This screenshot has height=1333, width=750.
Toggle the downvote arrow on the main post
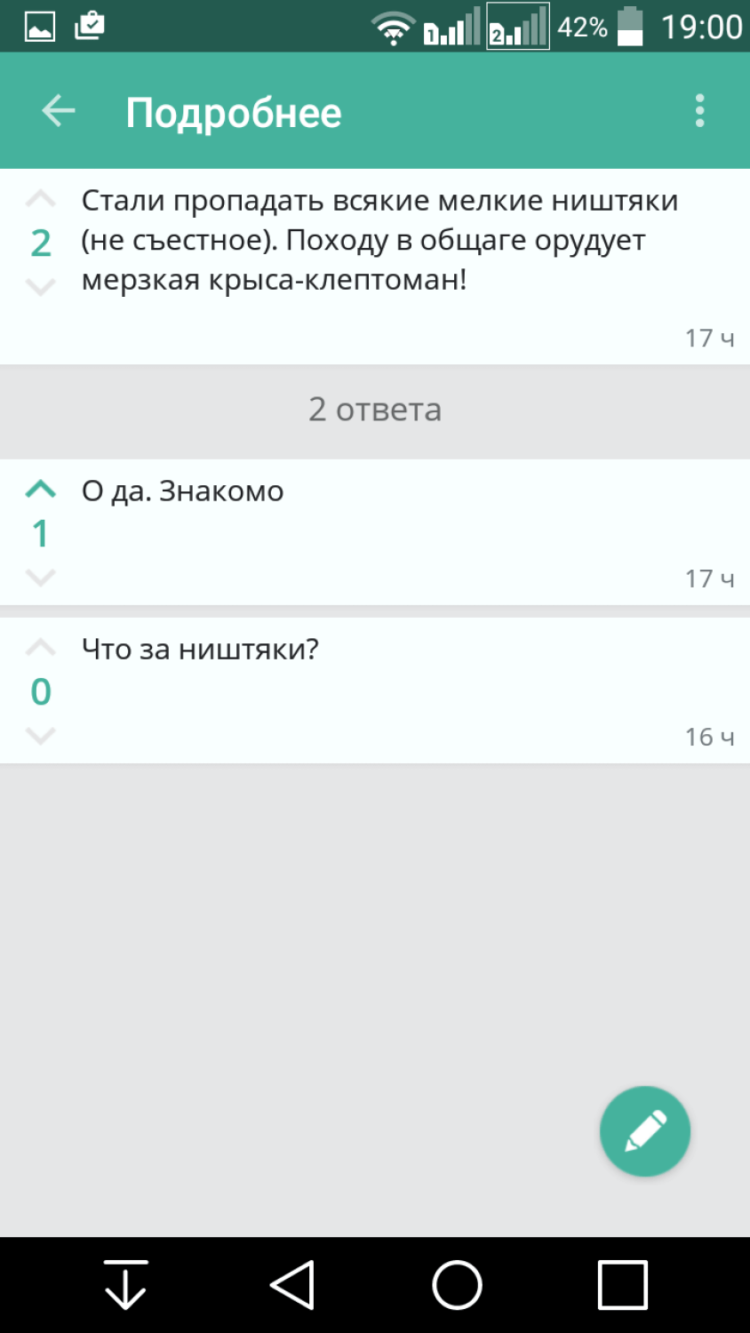[x=39, y=288]
